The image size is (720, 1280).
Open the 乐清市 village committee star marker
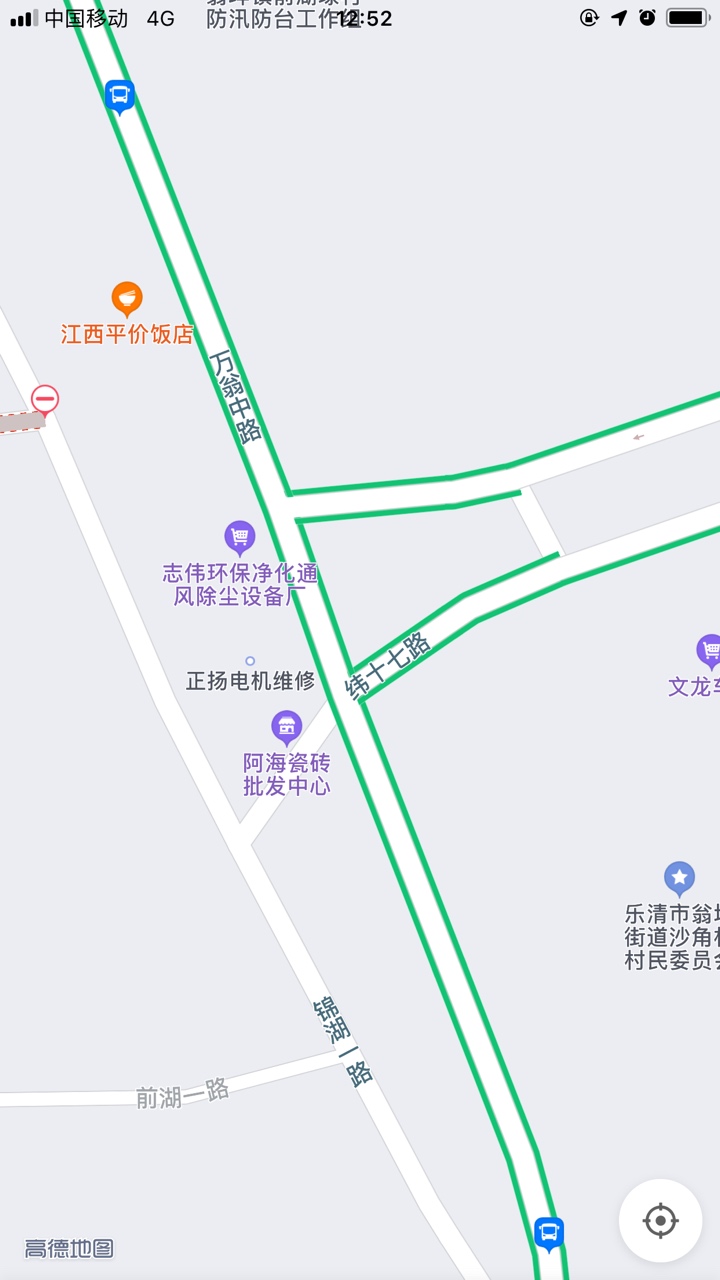679,879
